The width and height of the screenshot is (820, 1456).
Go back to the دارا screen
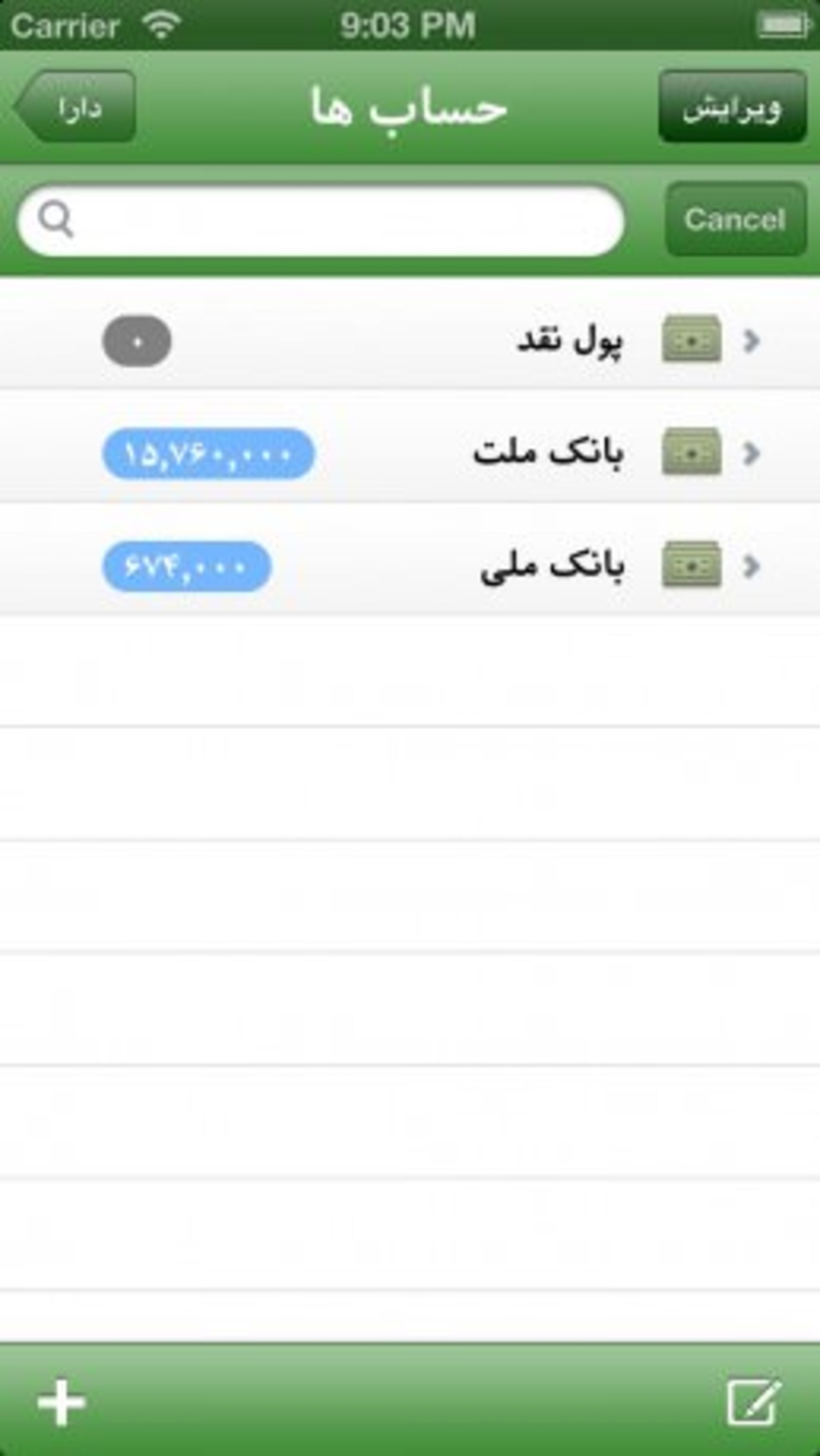click(75, 106)
